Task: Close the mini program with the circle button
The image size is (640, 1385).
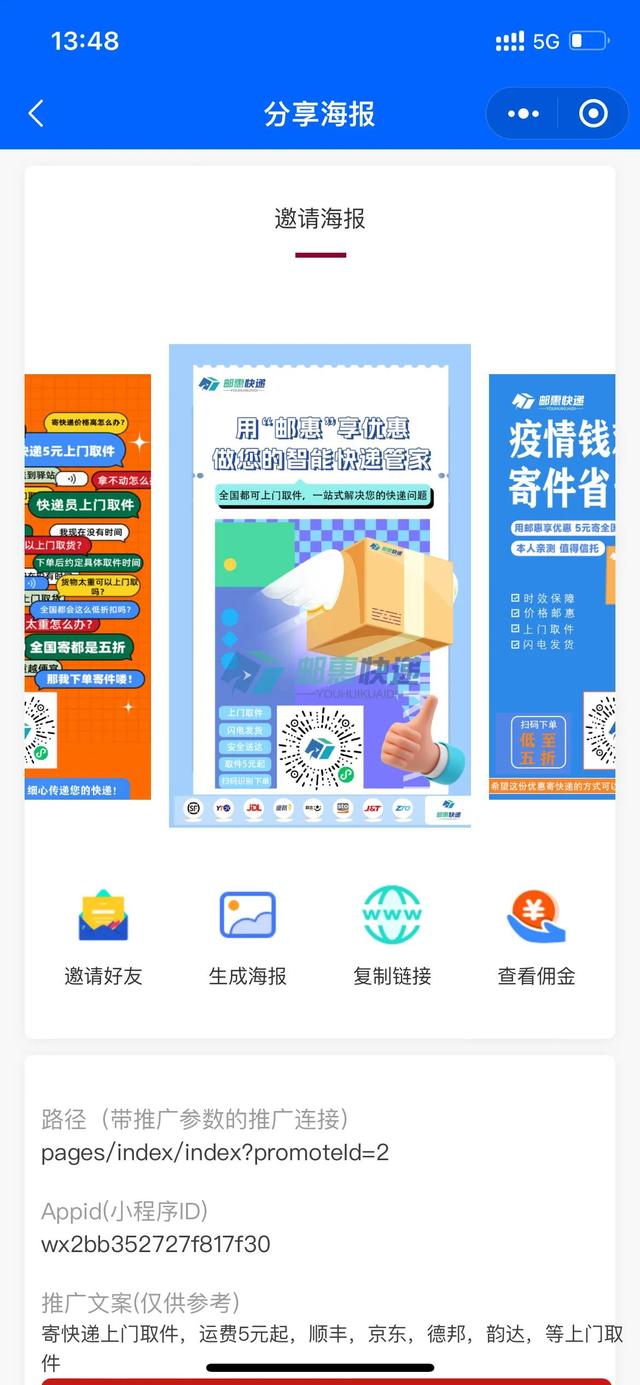Action: coord(593,114)
